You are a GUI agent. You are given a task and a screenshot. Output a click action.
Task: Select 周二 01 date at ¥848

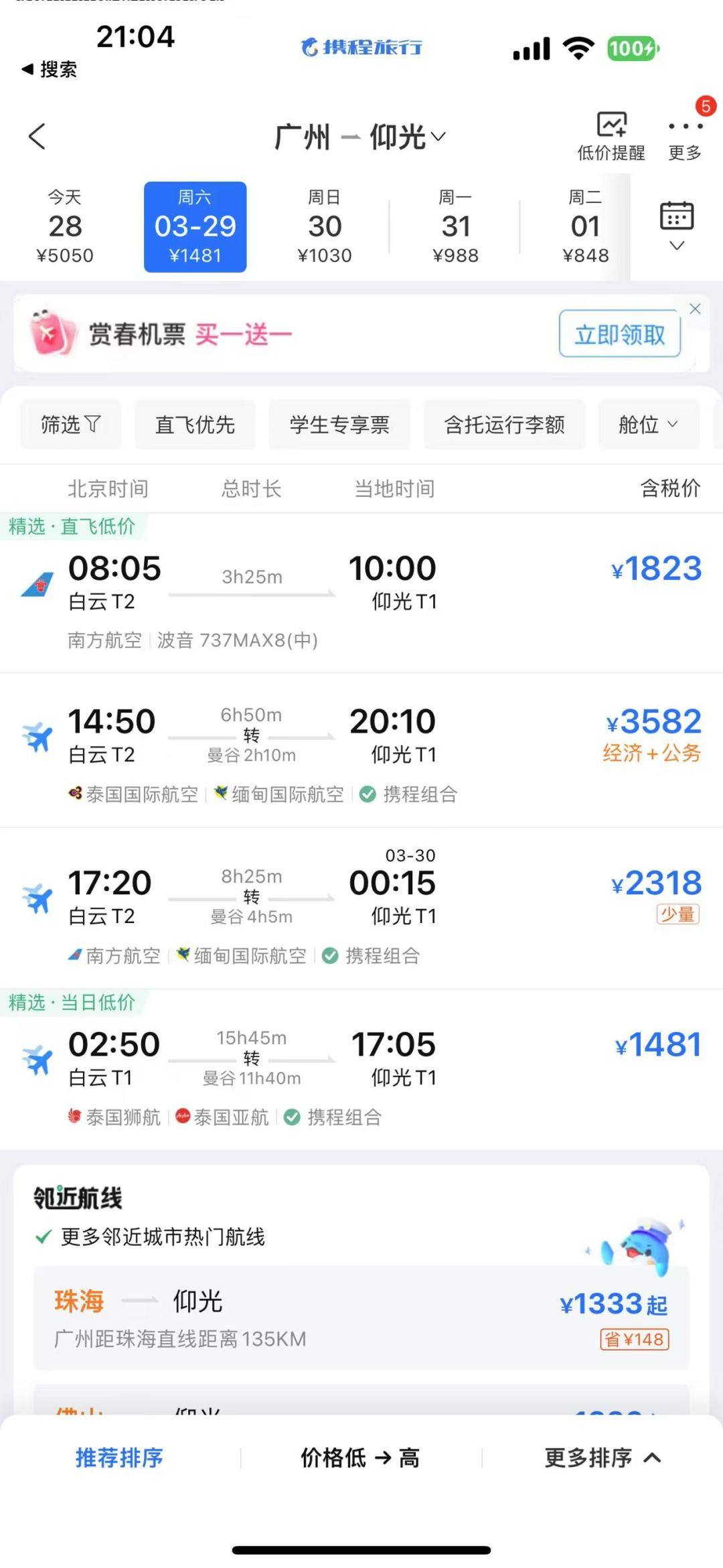585,226
